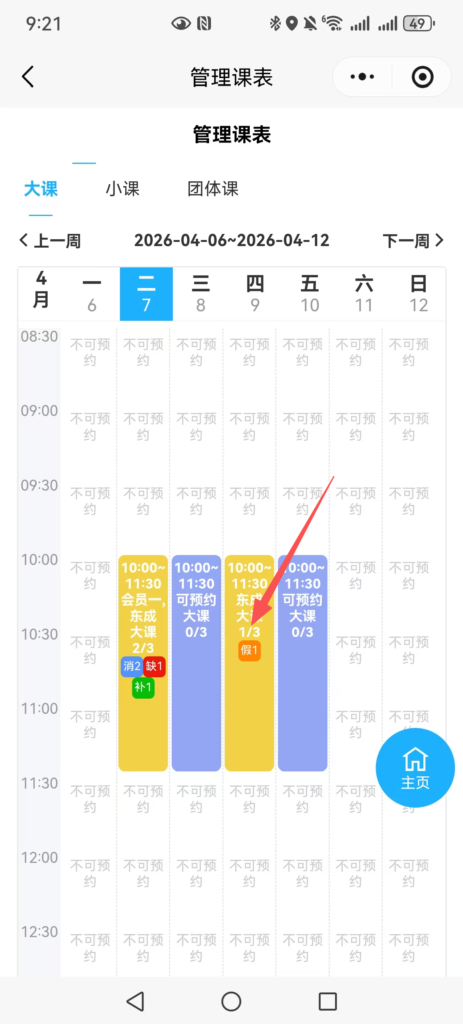Screen dimensions: 463x1024
Task: Go to the previous week with 上一周
Action: pyautogui.click(x=50, y=240)
